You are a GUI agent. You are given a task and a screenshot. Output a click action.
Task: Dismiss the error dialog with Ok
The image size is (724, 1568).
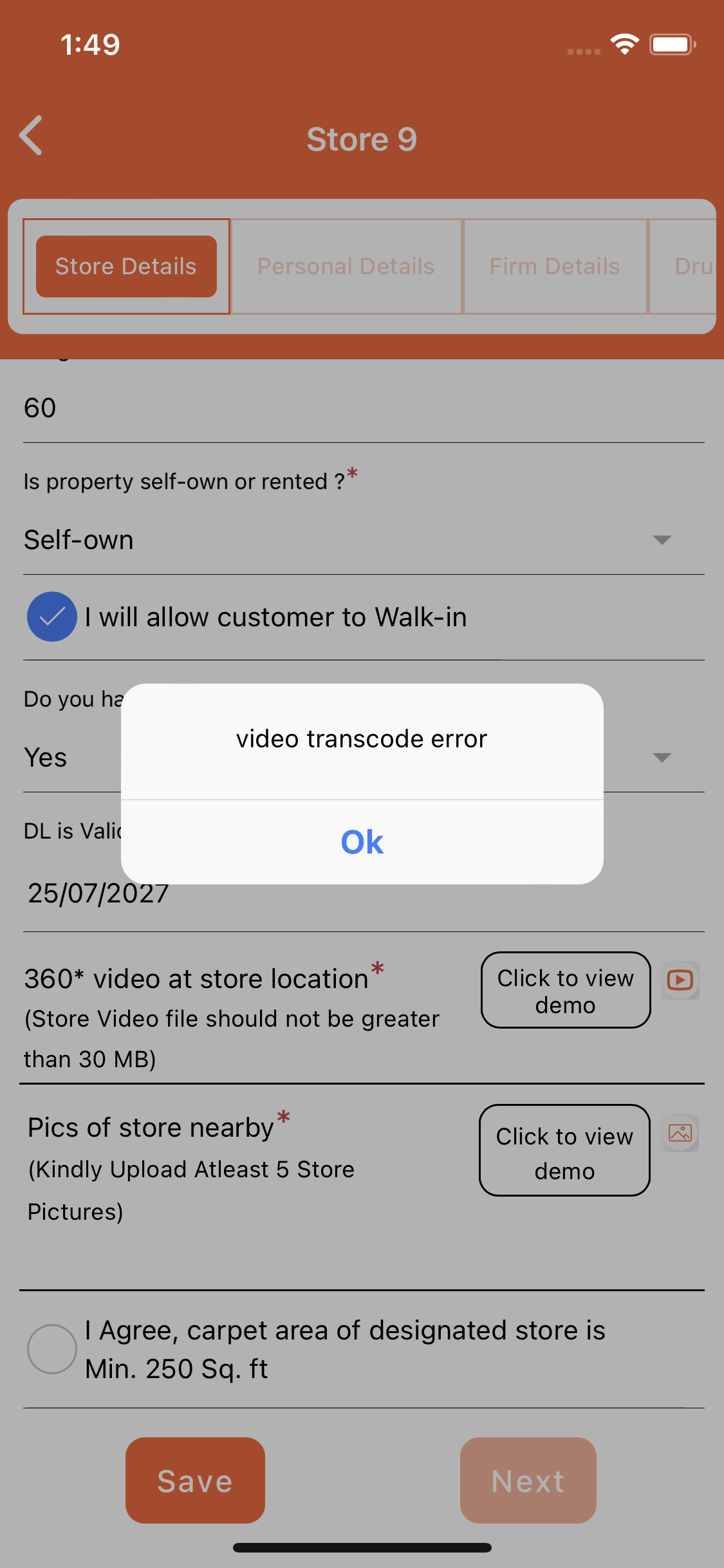tap(362, 842)
